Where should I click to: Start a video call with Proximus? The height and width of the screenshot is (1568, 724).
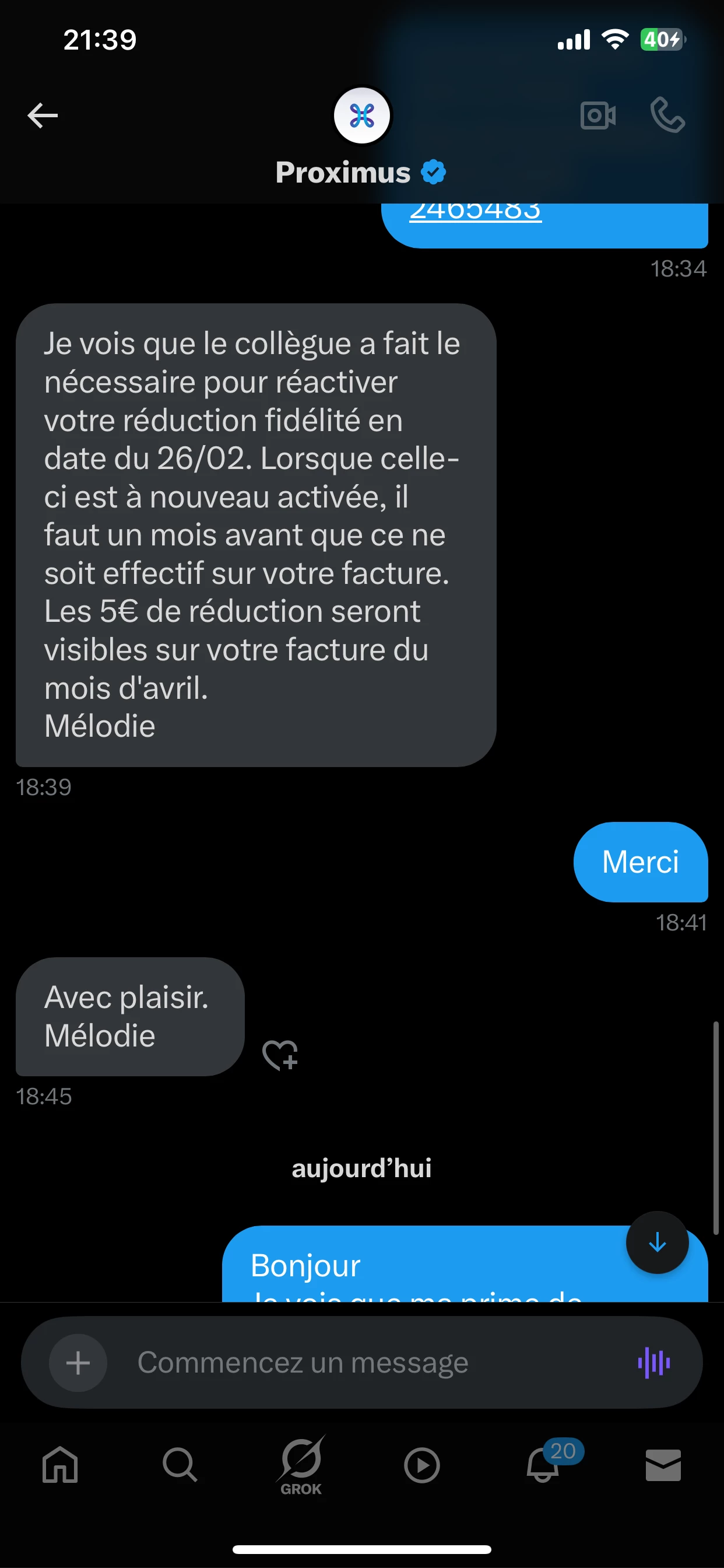pos(598,116)
